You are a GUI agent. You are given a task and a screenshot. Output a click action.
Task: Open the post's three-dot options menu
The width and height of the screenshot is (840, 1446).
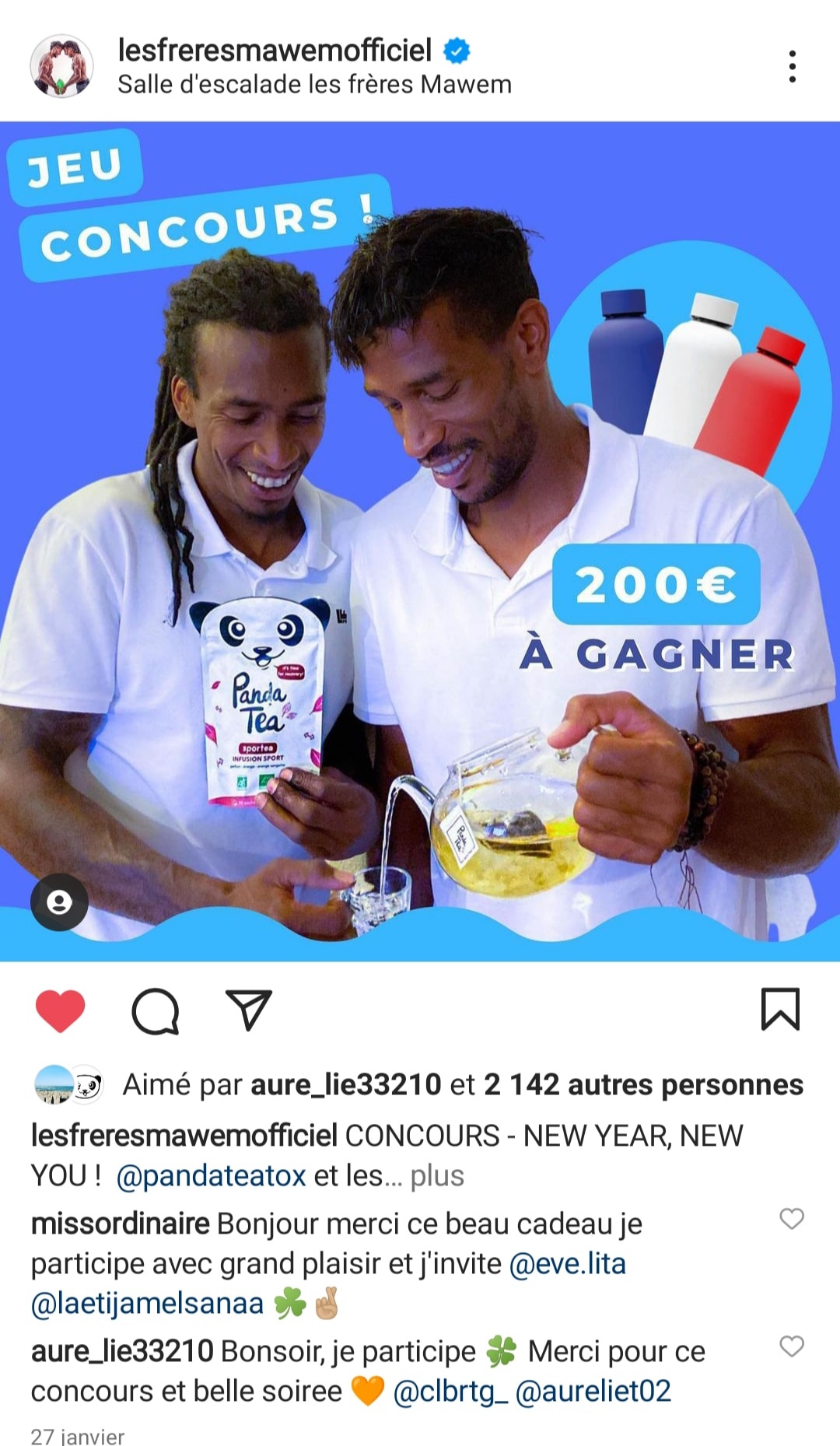pos(792,67)
